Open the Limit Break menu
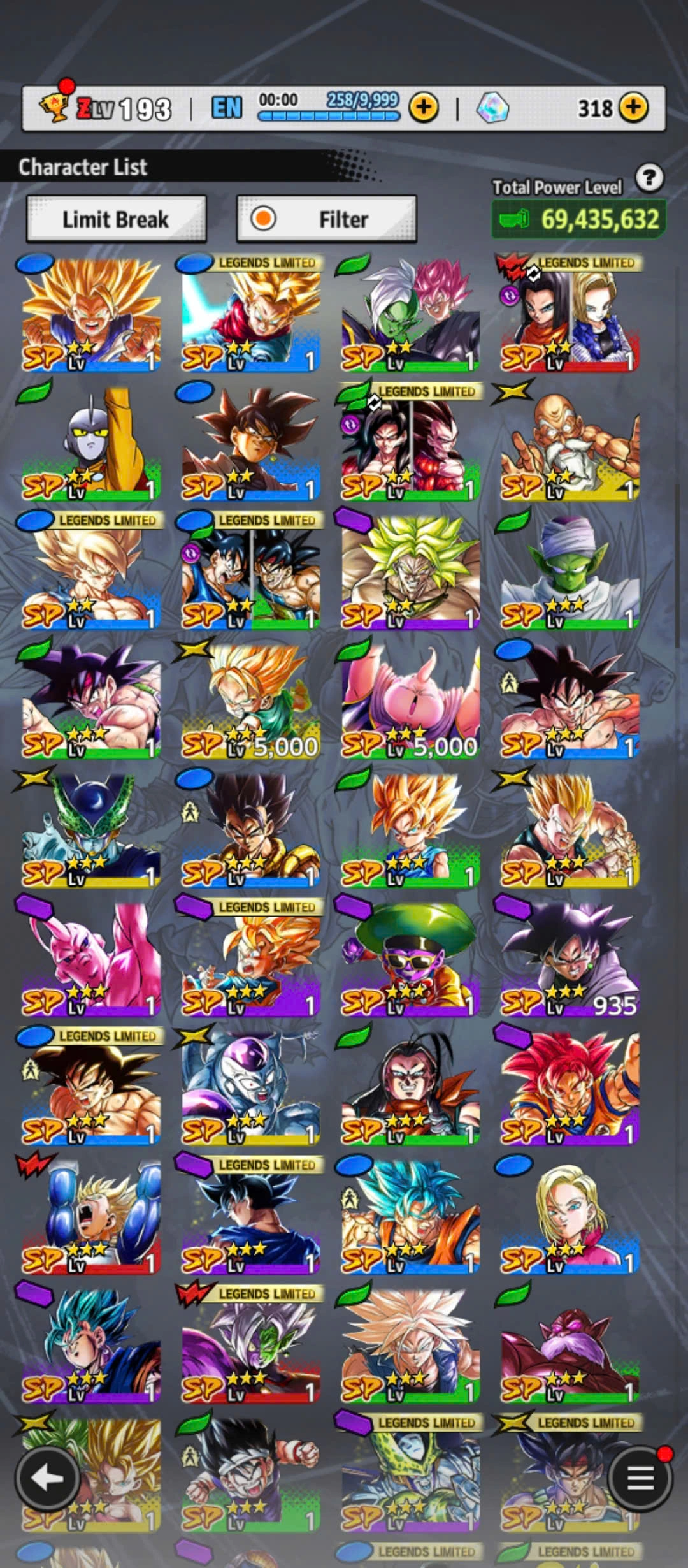The height and width of the screenshot is (1568, 688). pyautogui.click(x=116, y=219)
